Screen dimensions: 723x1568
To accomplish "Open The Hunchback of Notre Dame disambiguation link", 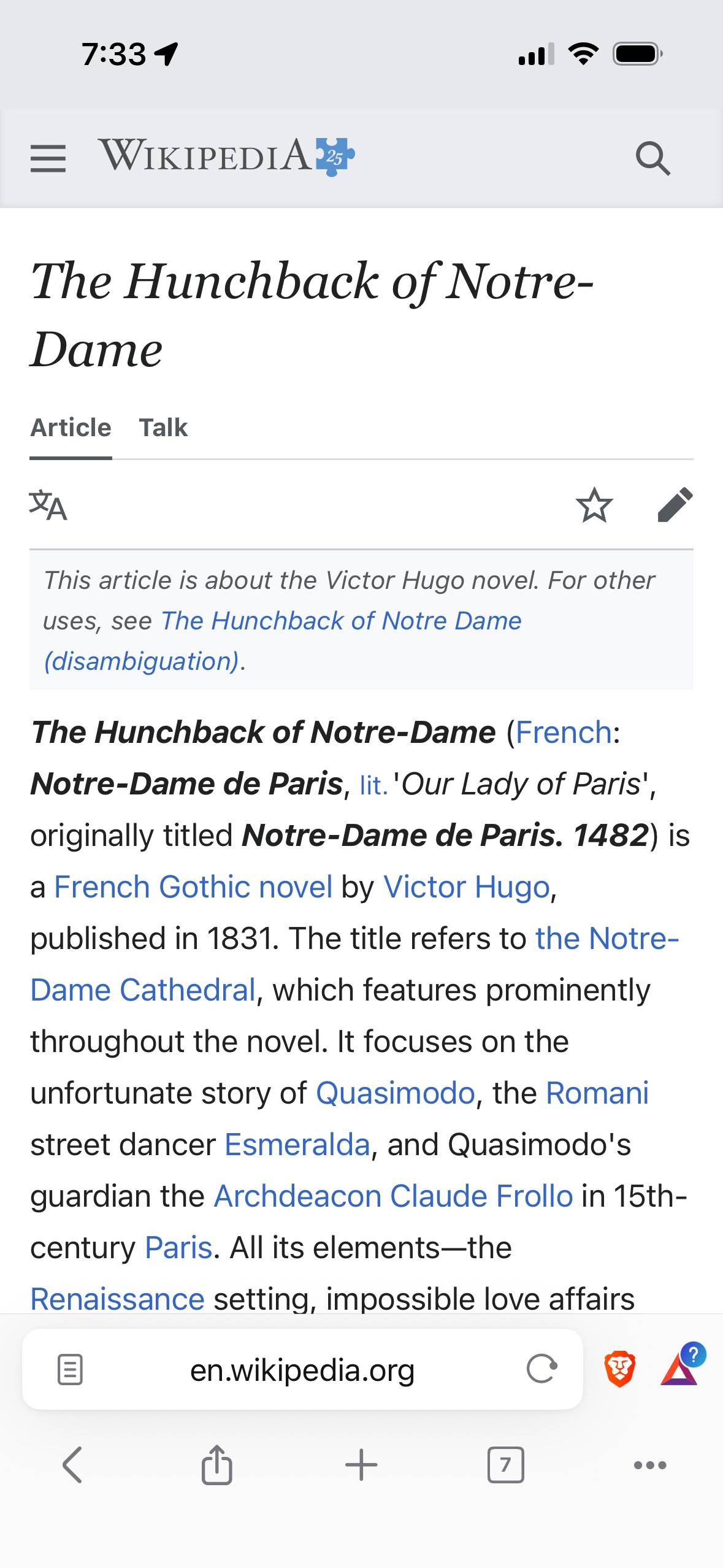I will (282, 640).
